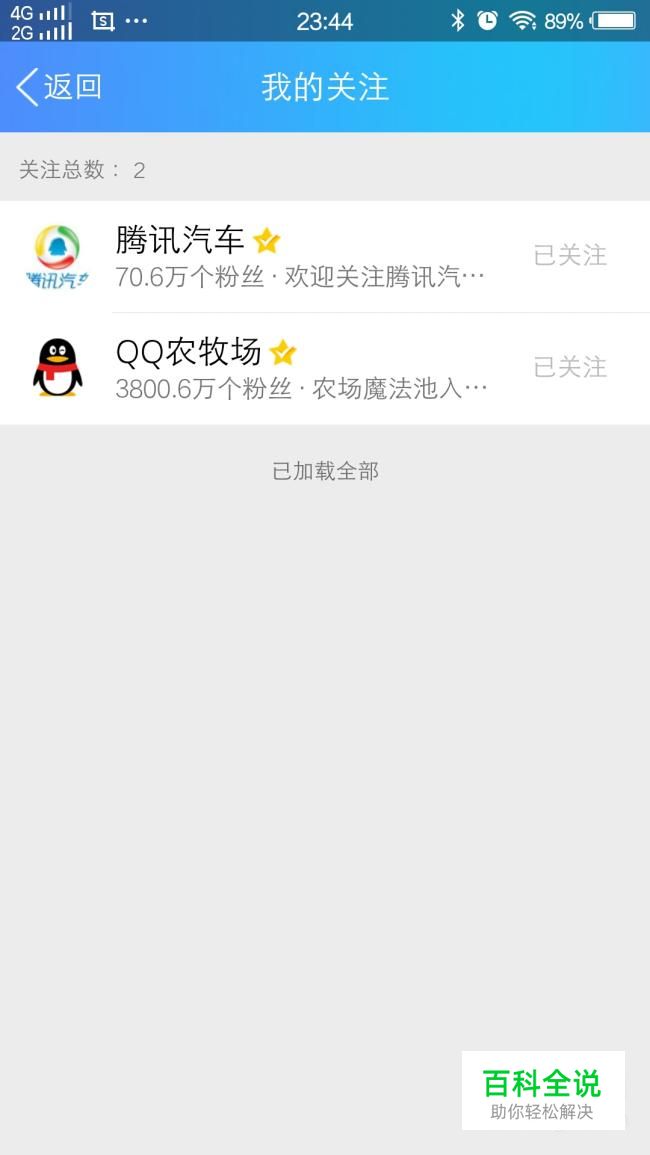Open the QQ农牧场 account row
The width and height of the screenshot is (650, 1155).
(x=300, y=368)
